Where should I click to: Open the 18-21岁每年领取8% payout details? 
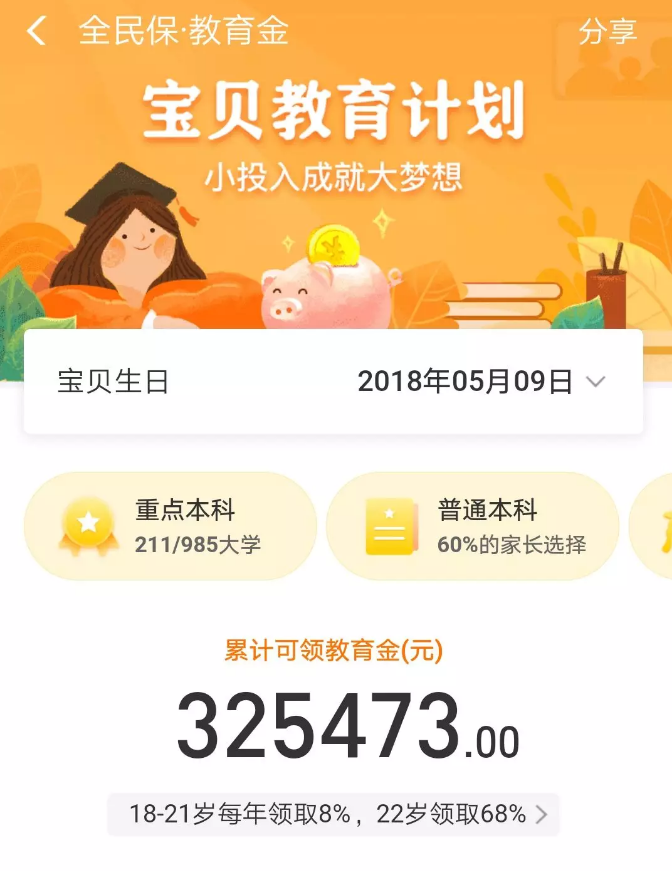click(333, 814)
